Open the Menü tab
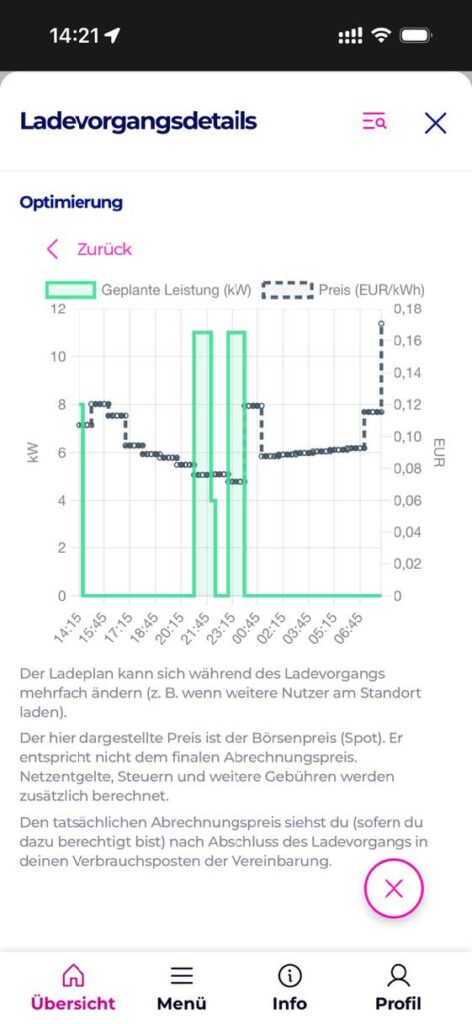Viewport: 472px width, 1024px height. point(181,988)
